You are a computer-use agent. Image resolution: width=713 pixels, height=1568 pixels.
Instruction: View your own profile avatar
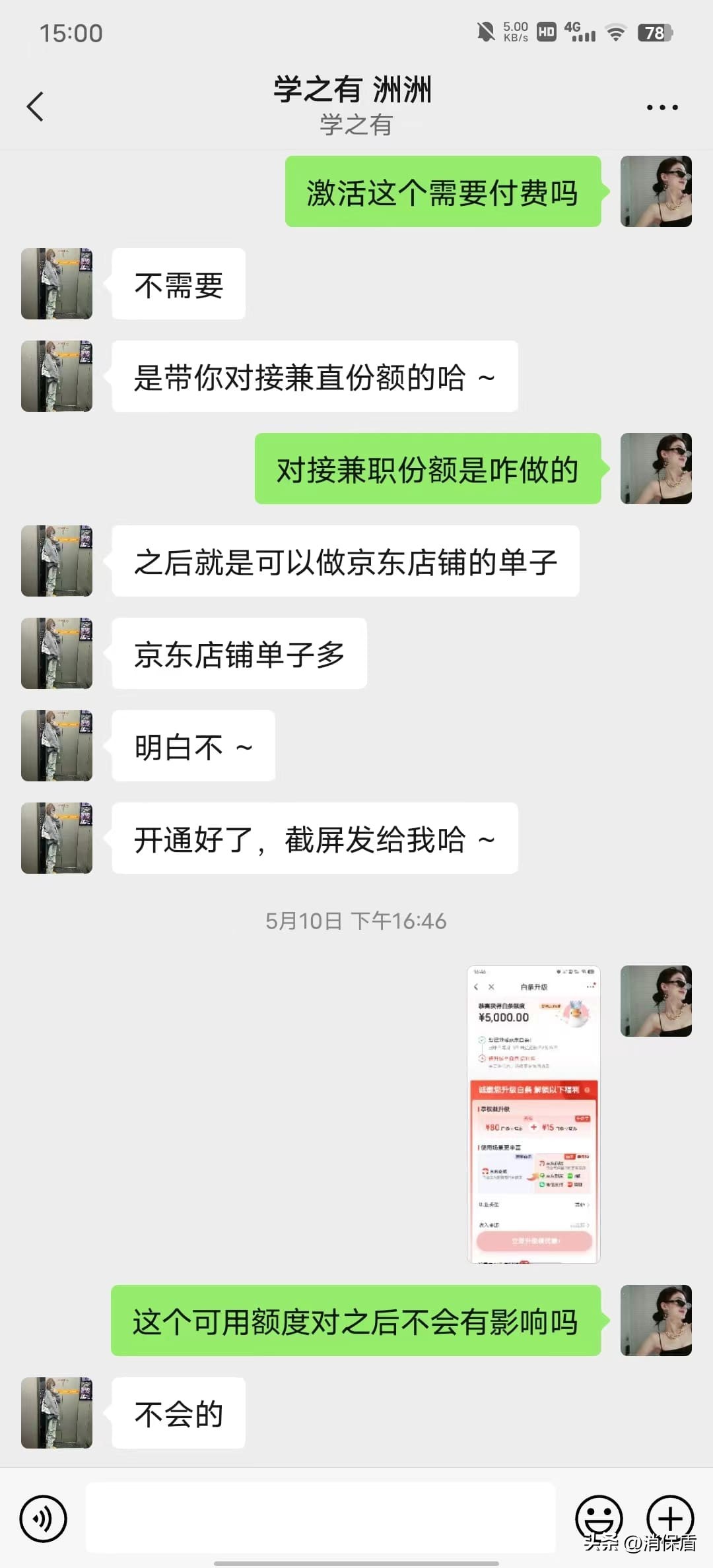tap(657, 191)
